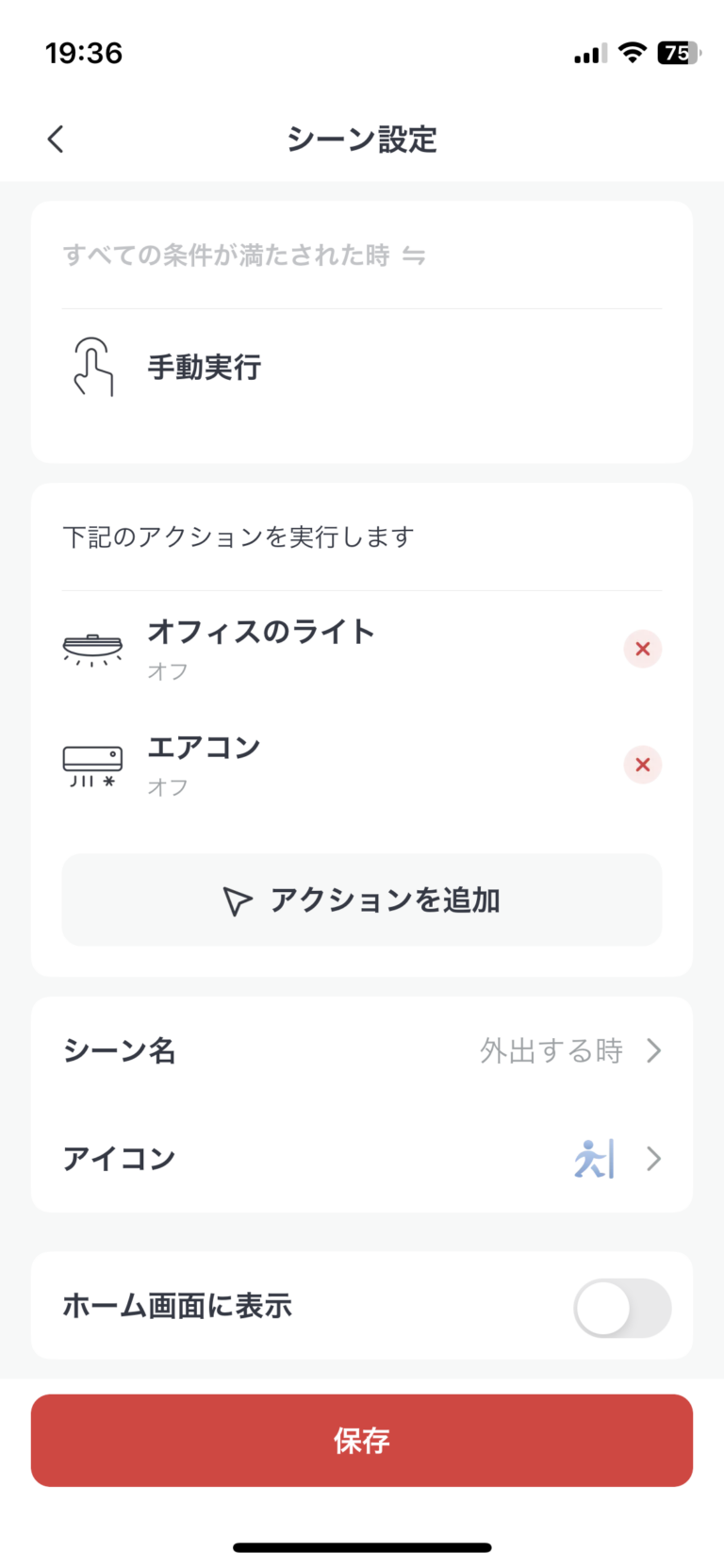Save the scene with 保存

pos(362,1441)
